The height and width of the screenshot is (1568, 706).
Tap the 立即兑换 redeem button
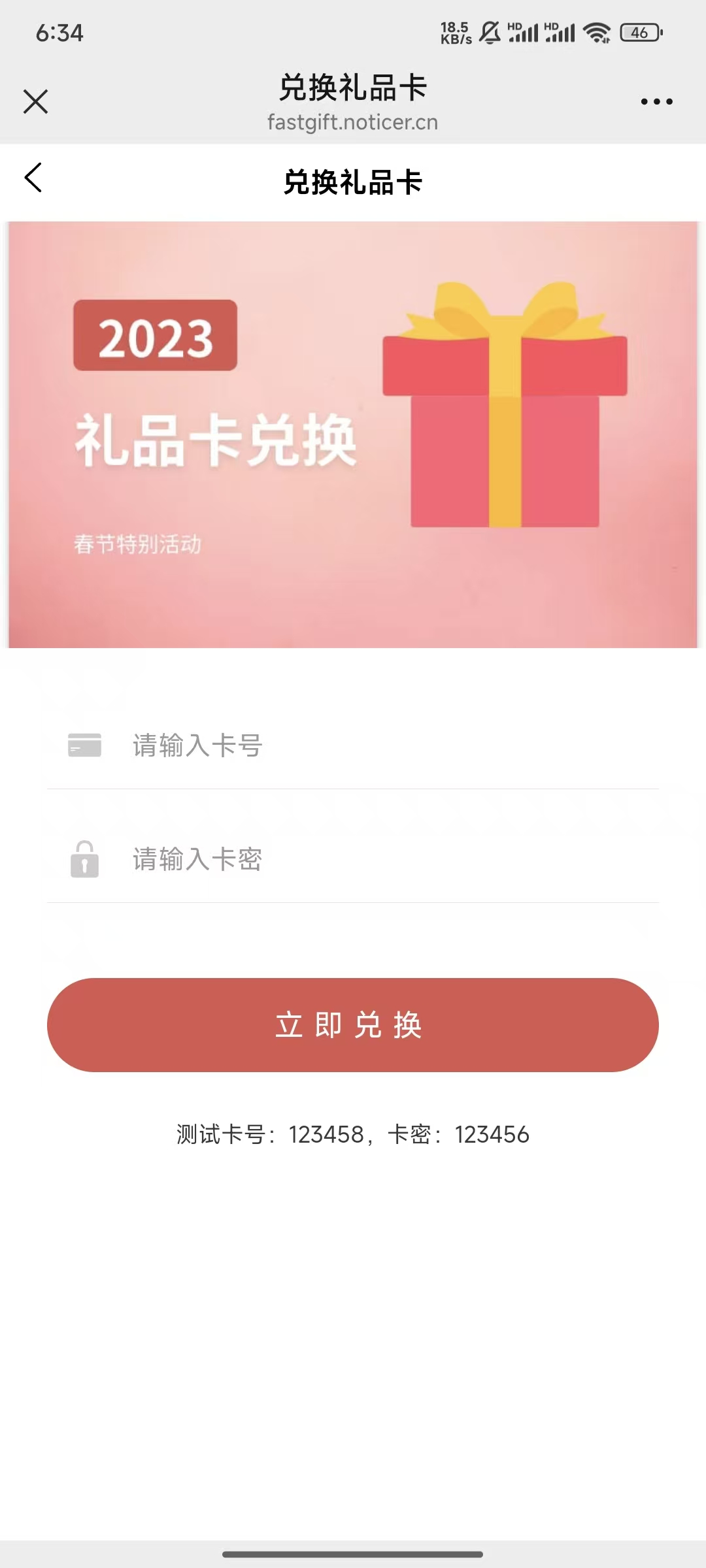353,1024
